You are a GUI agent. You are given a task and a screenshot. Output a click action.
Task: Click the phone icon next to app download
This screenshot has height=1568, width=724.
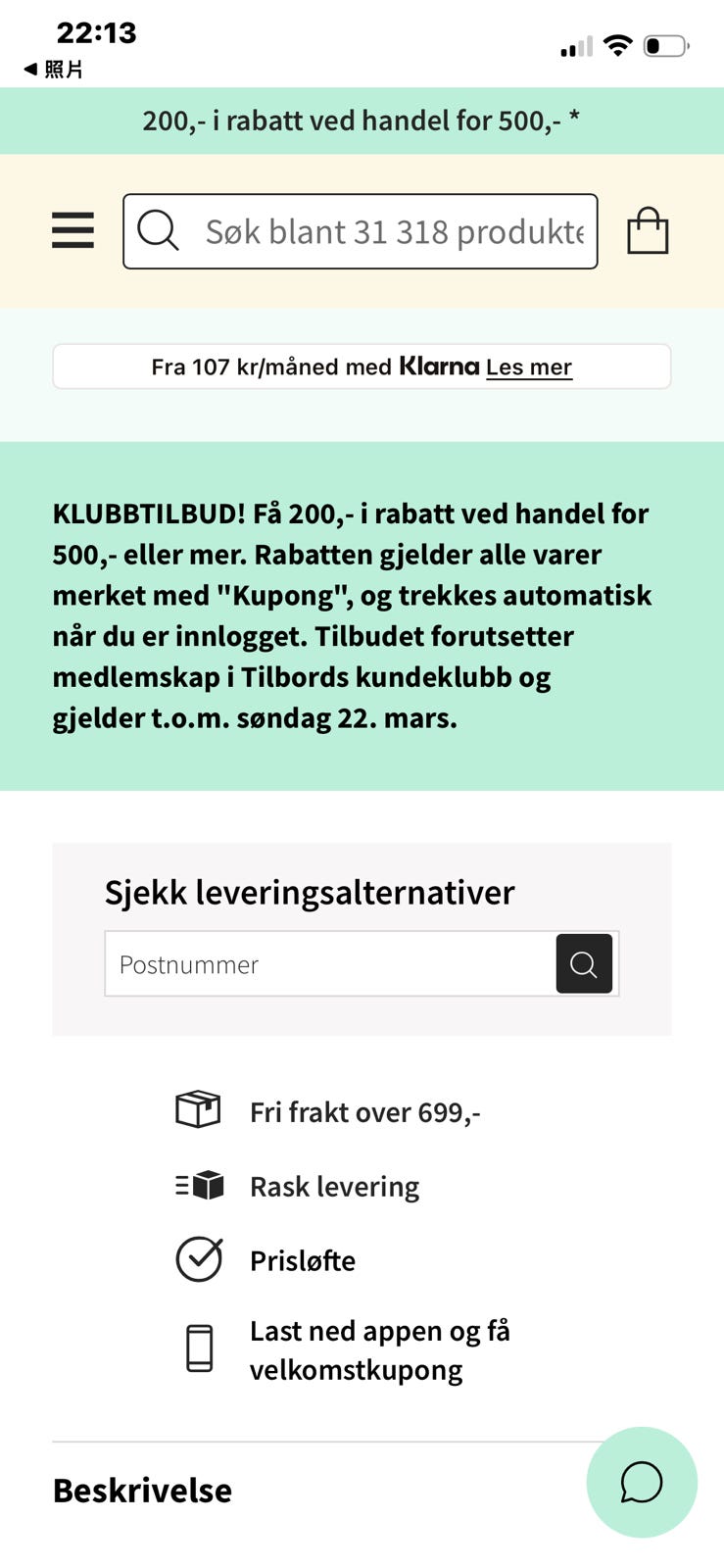point(200,1348)
